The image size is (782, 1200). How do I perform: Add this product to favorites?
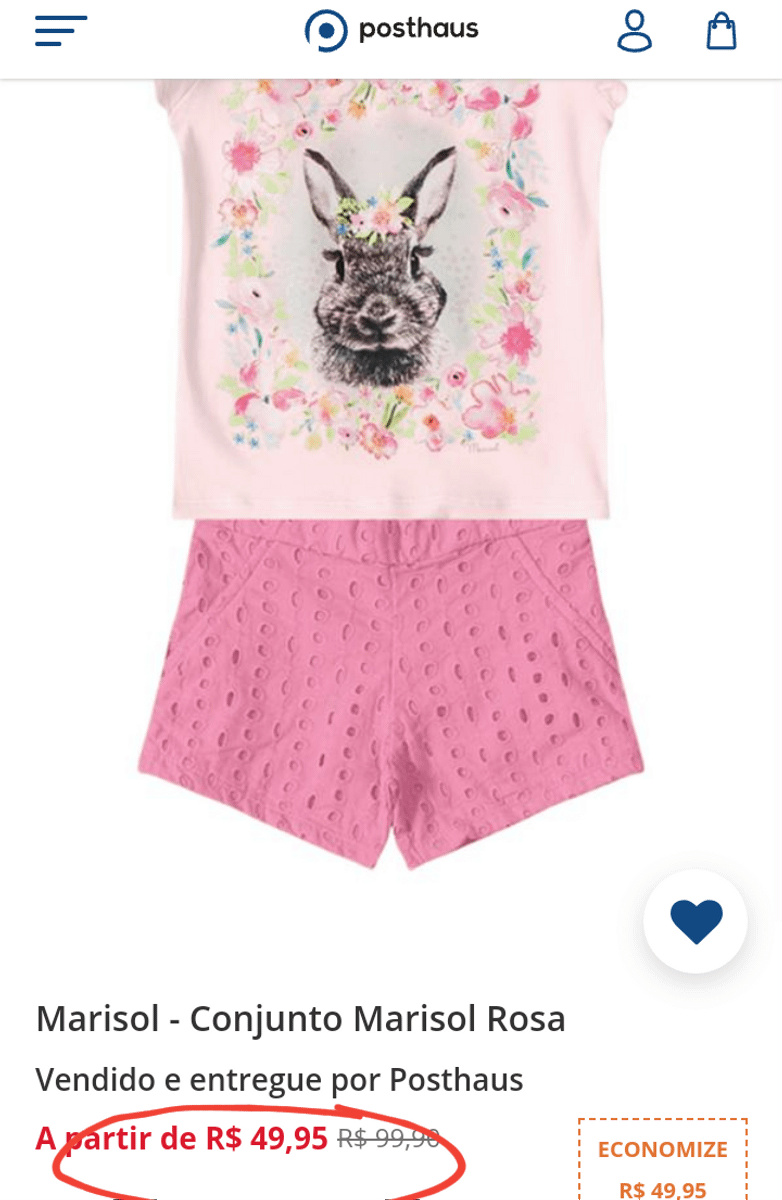[696, 921]
